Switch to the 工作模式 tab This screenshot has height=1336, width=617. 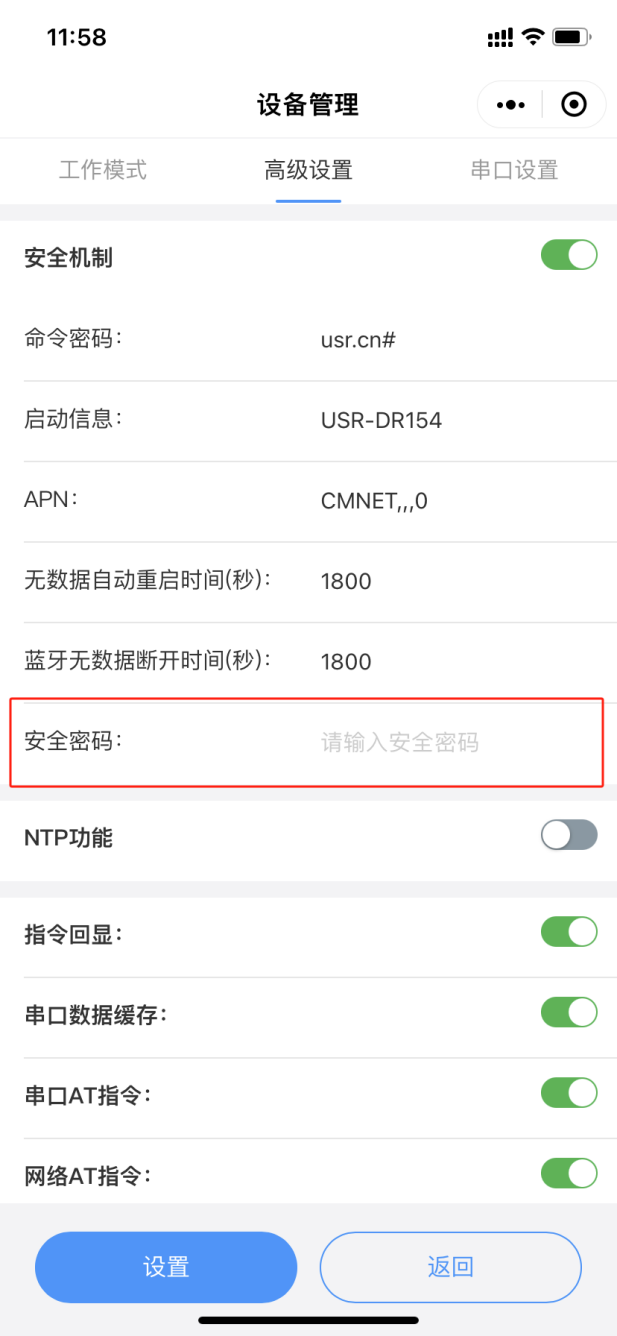coord(103,170)
